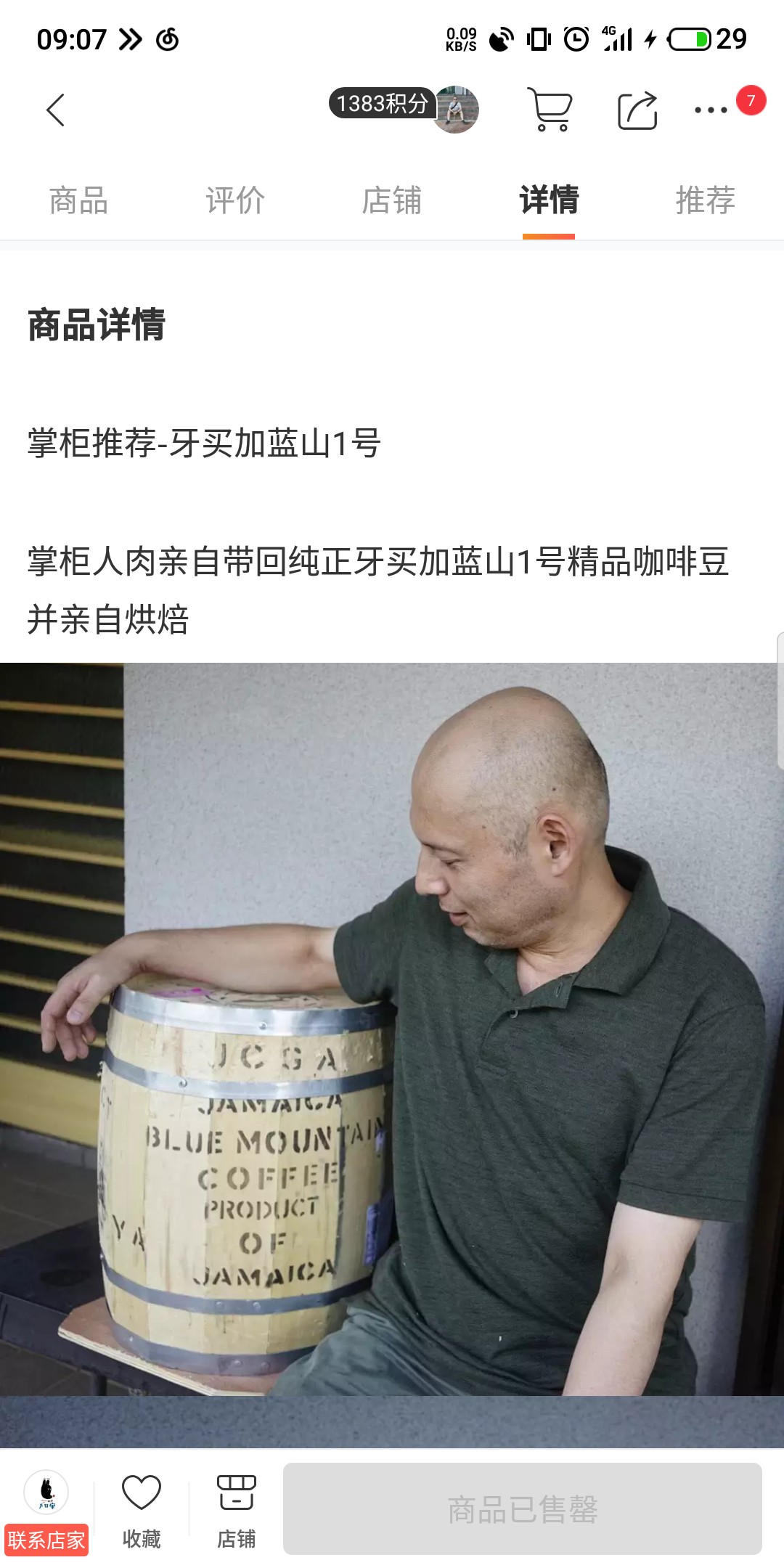Switch to the 商品 tab
Image resolution: width=784 pixels, height=1568 pixels.
78,201
